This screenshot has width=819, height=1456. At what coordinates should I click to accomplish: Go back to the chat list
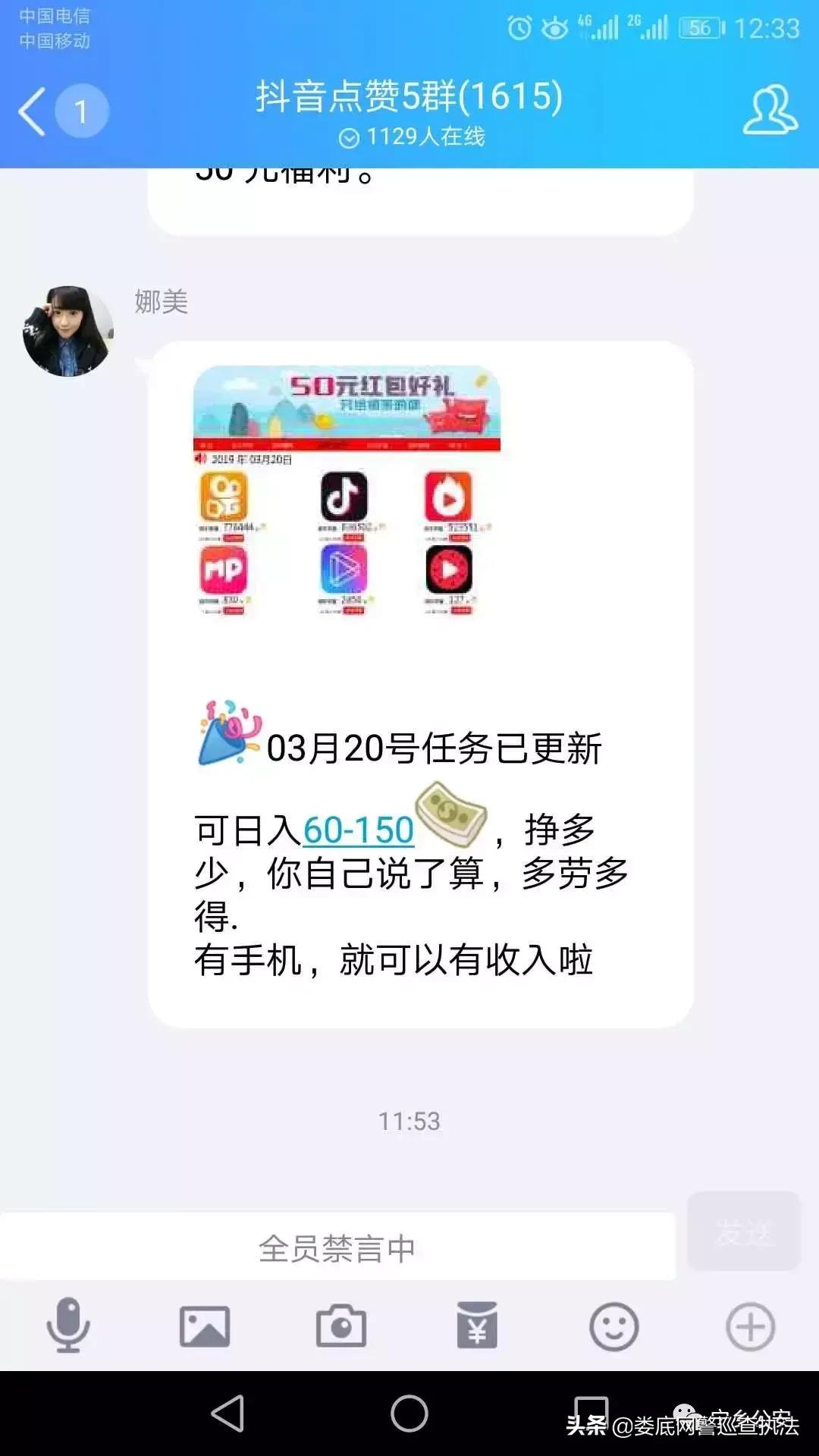pyautogui.click(x=33, y=111)
